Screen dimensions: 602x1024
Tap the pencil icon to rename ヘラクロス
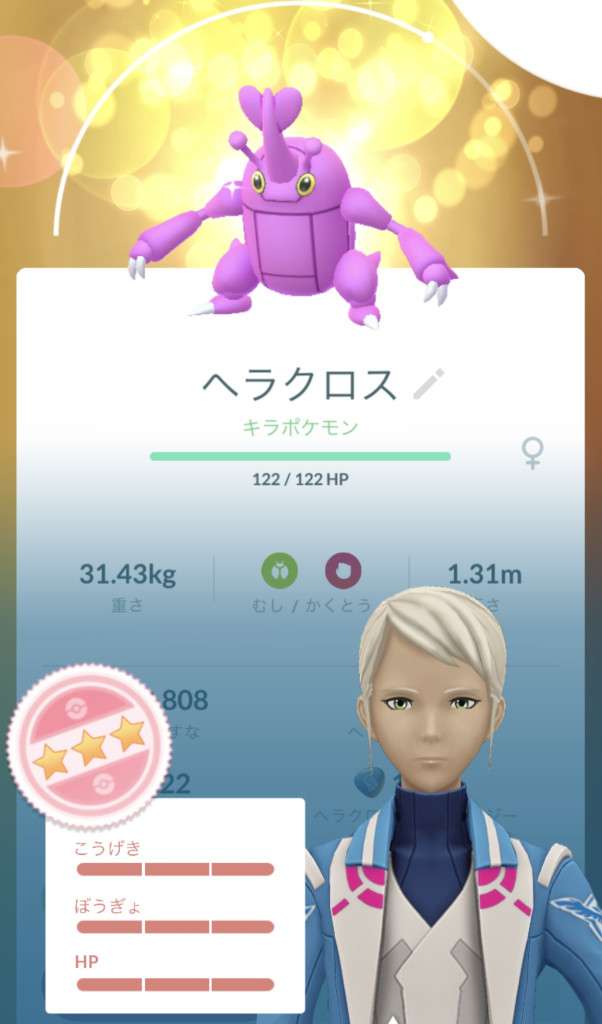point(429,384)
